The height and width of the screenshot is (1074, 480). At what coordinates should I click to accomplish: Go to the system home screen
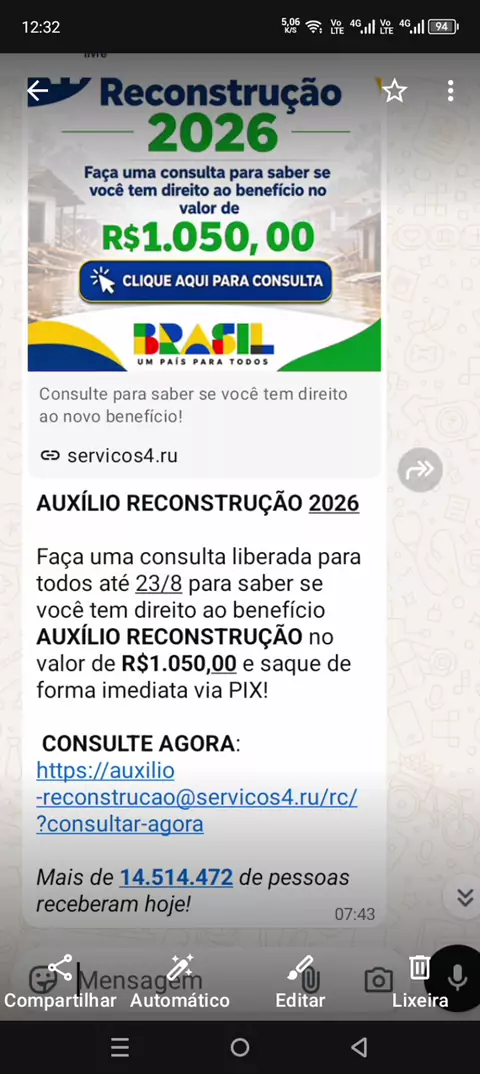pos(240,1047)
